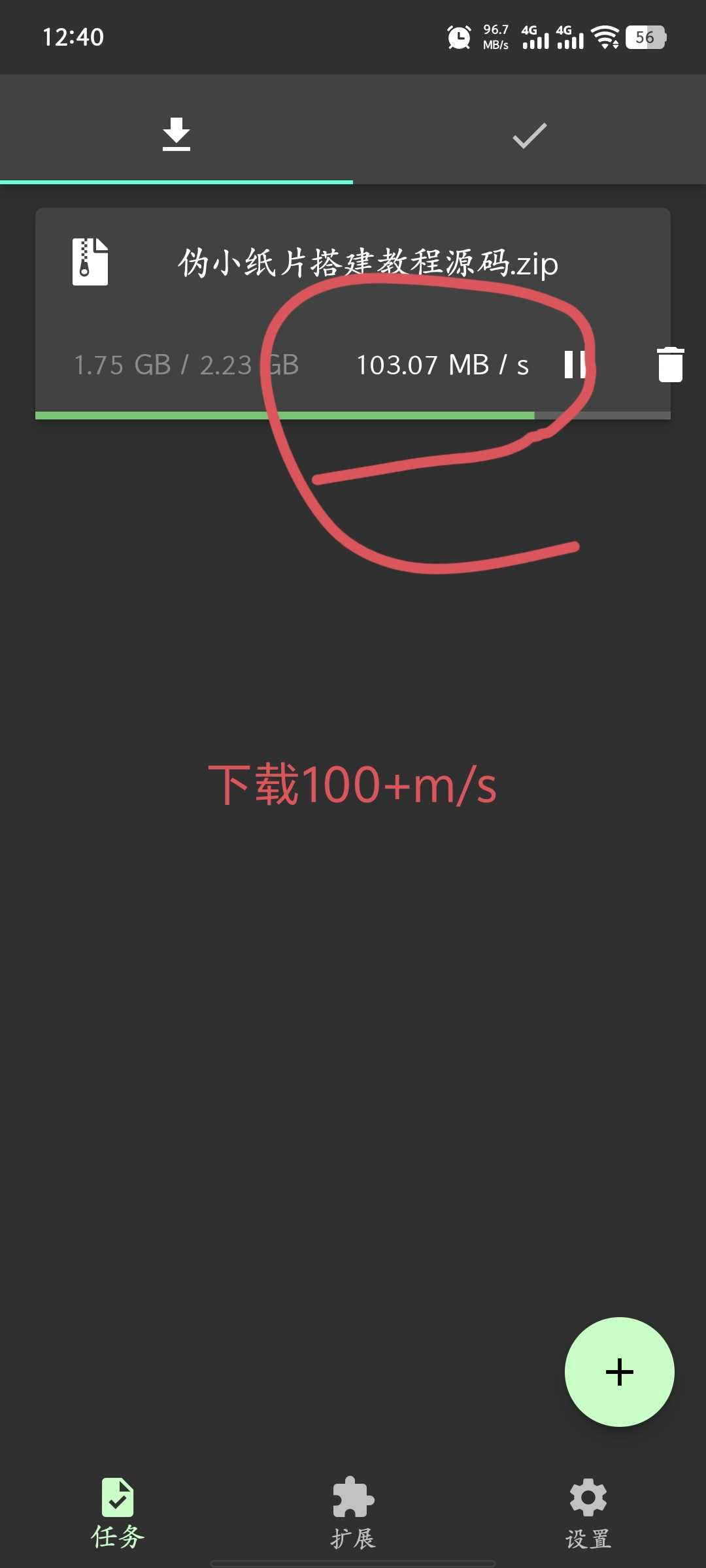Tap the alarm clock icon in status bar

[x=459, y=37]
